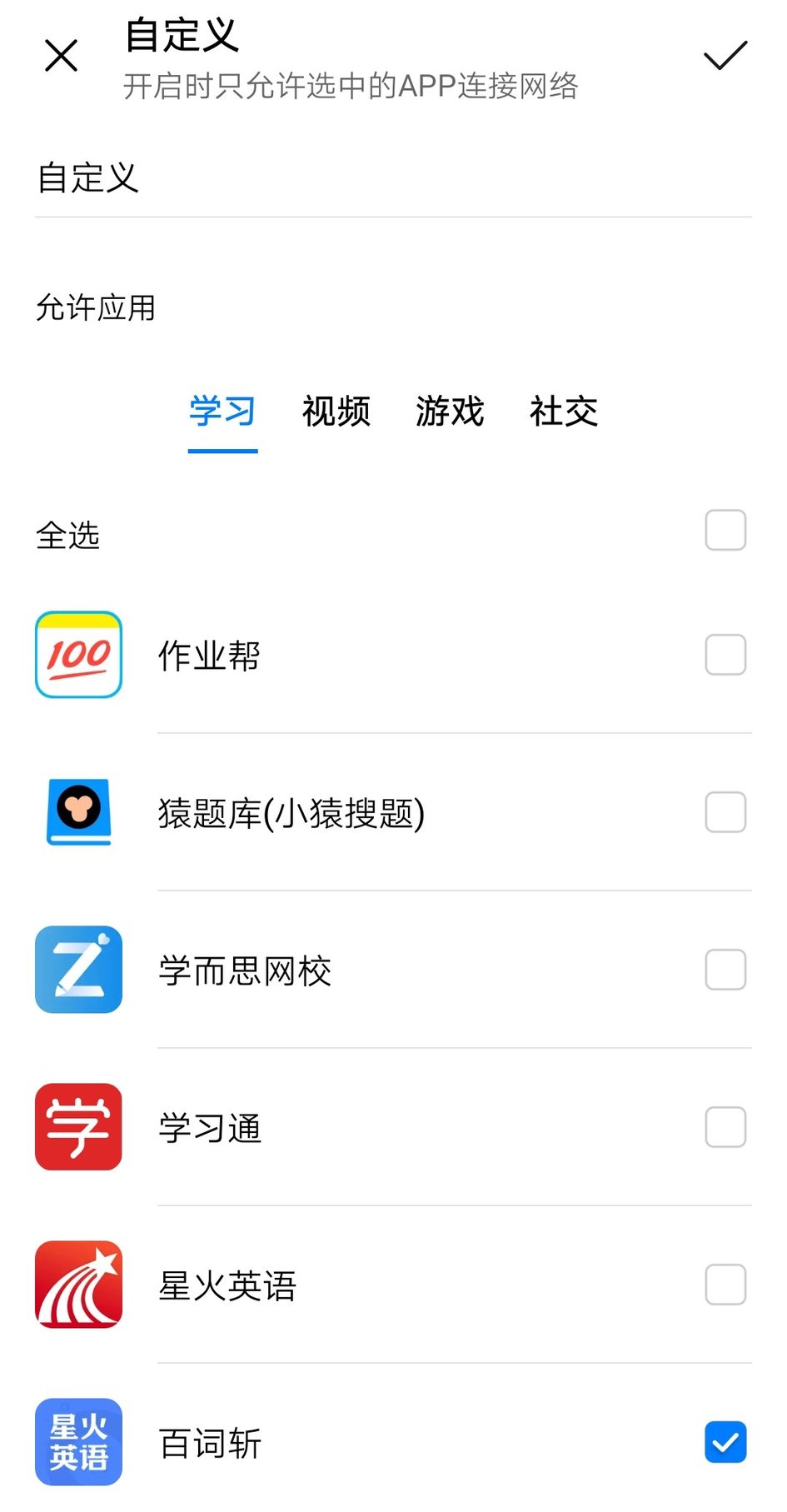Tap the 猿题库 monkey icon
787x1512 pixels.
[78, 812]
